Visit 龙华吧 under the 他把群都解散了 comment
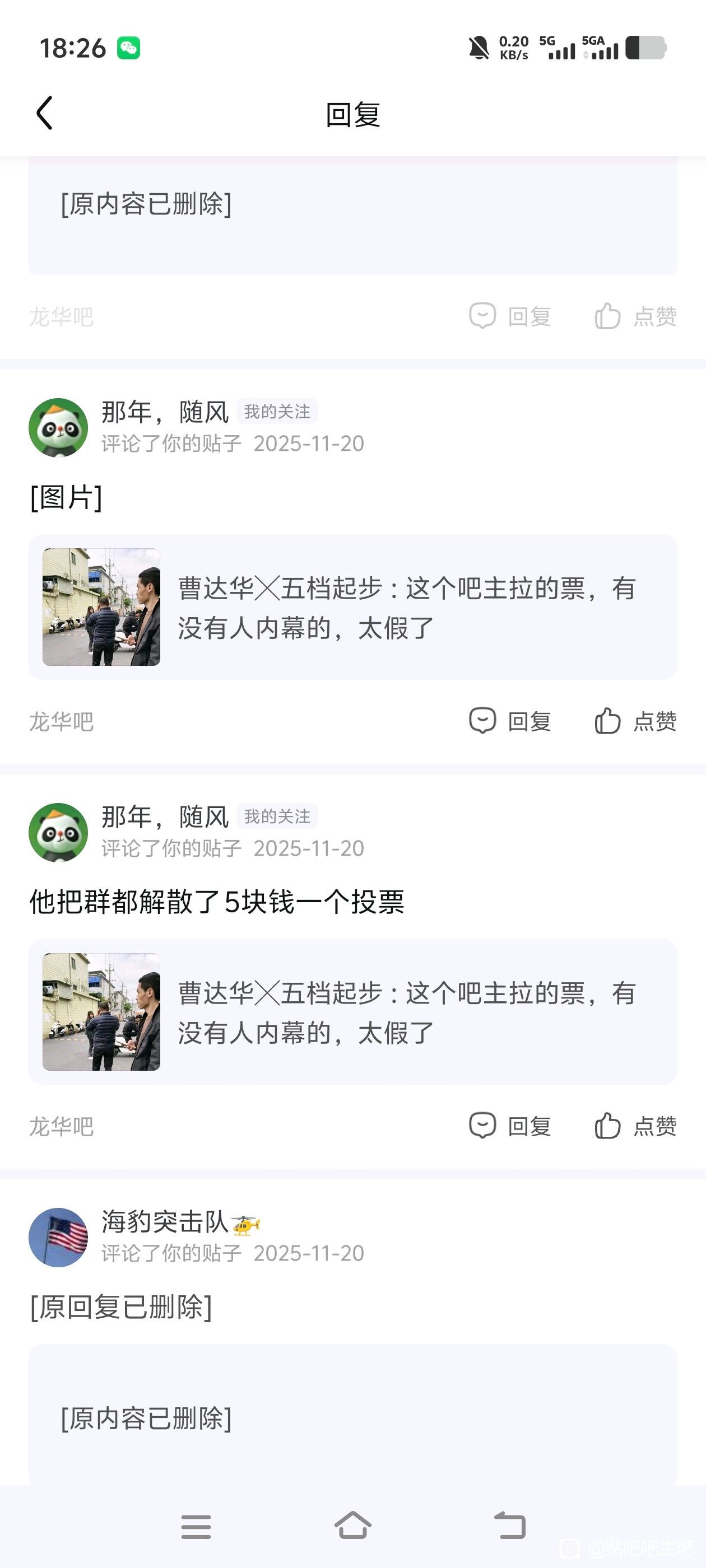The height and width of the screenshot is (1568, 706). click(62, 1127)
